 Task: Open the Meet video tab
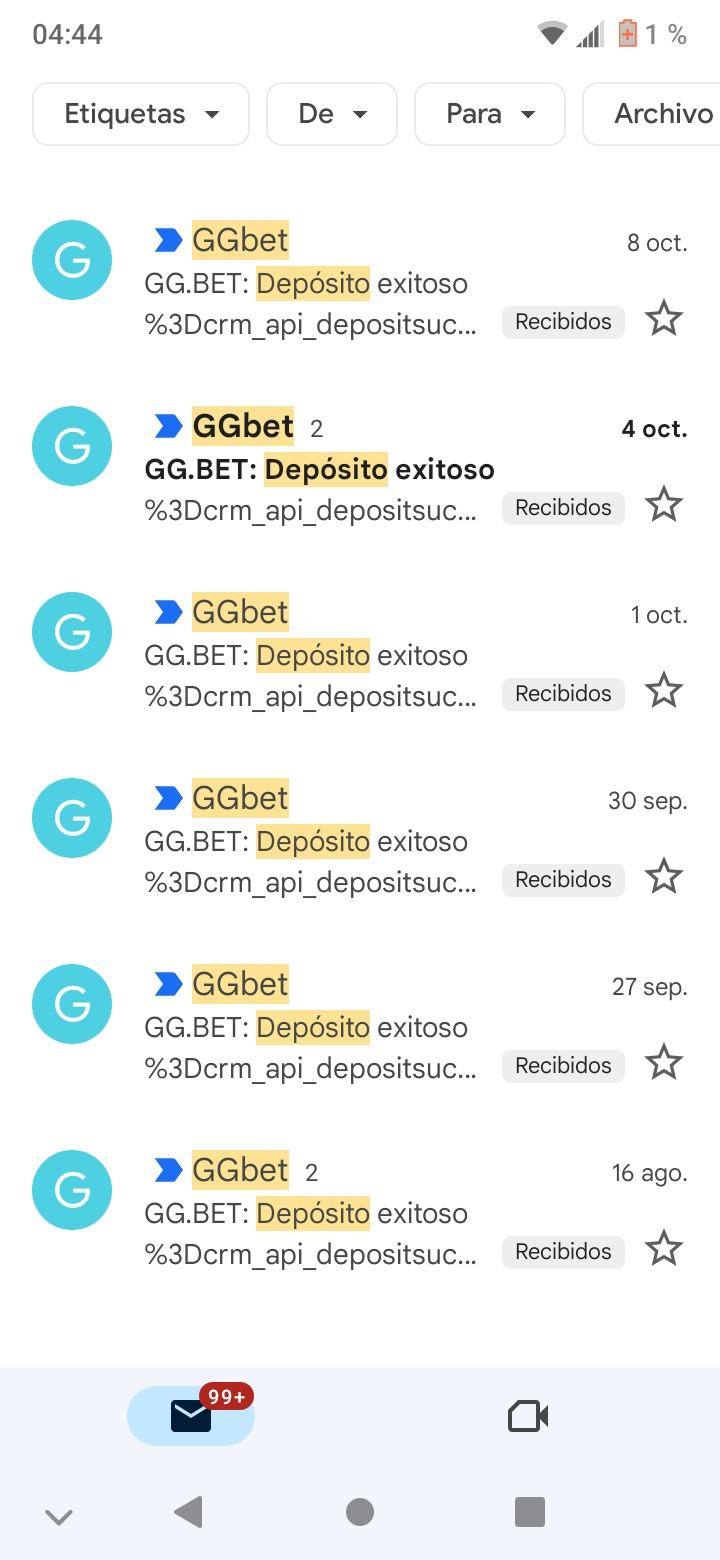coord(528,1416)
